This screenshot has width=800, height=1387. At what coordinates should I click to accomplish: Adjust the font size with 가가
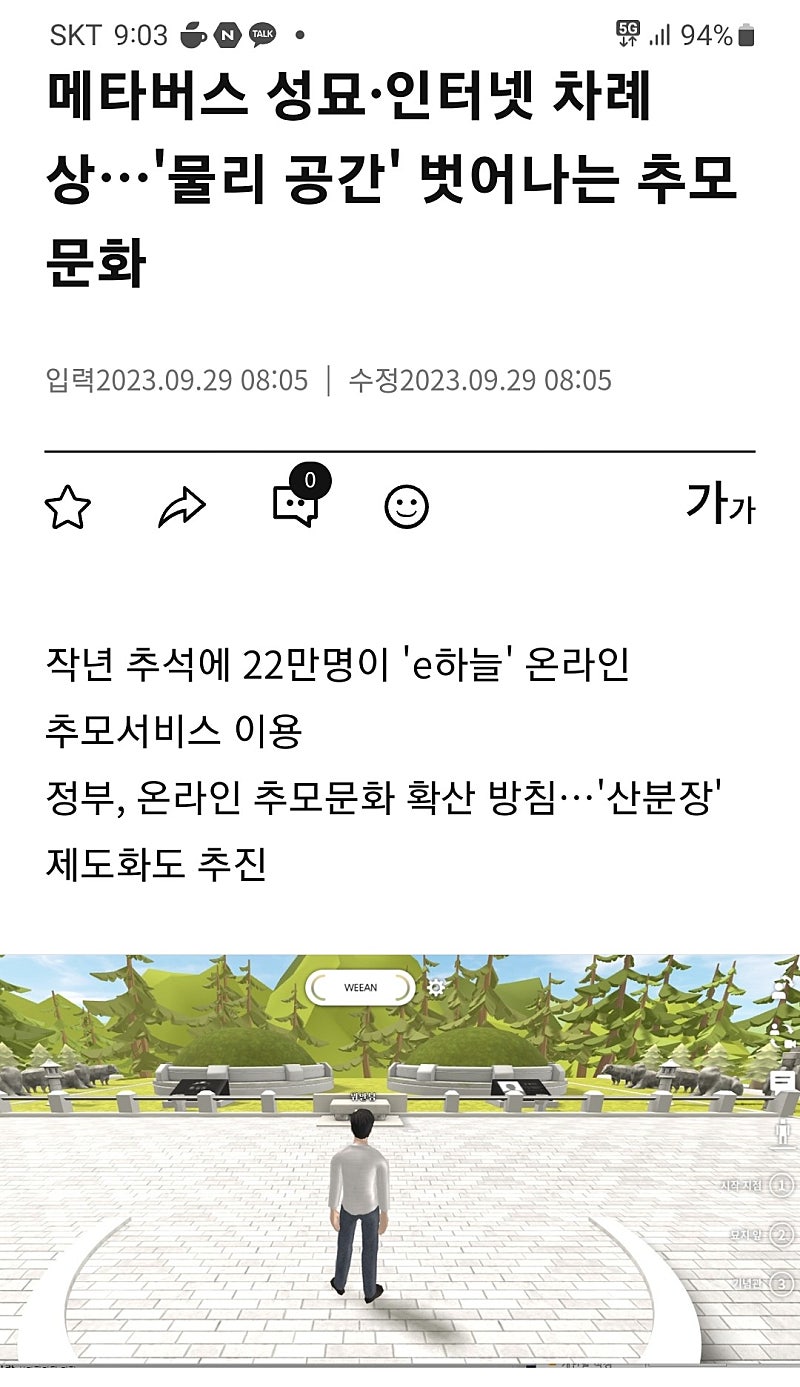click(719, 504)
